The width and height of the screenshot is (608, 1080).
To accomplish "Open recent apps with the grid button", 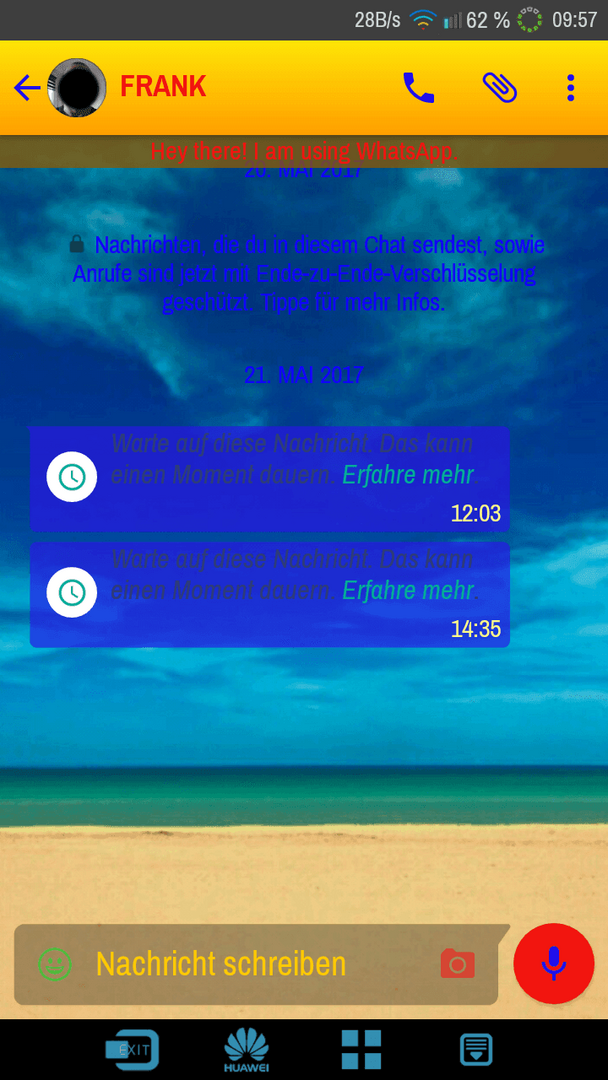I will point(361,1050).
